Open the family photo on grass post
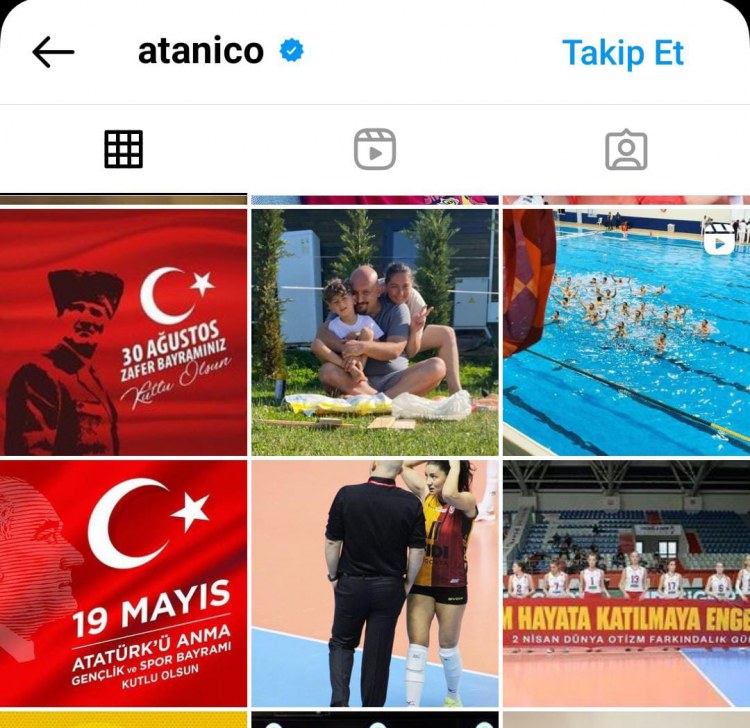 tap(375, 332)
